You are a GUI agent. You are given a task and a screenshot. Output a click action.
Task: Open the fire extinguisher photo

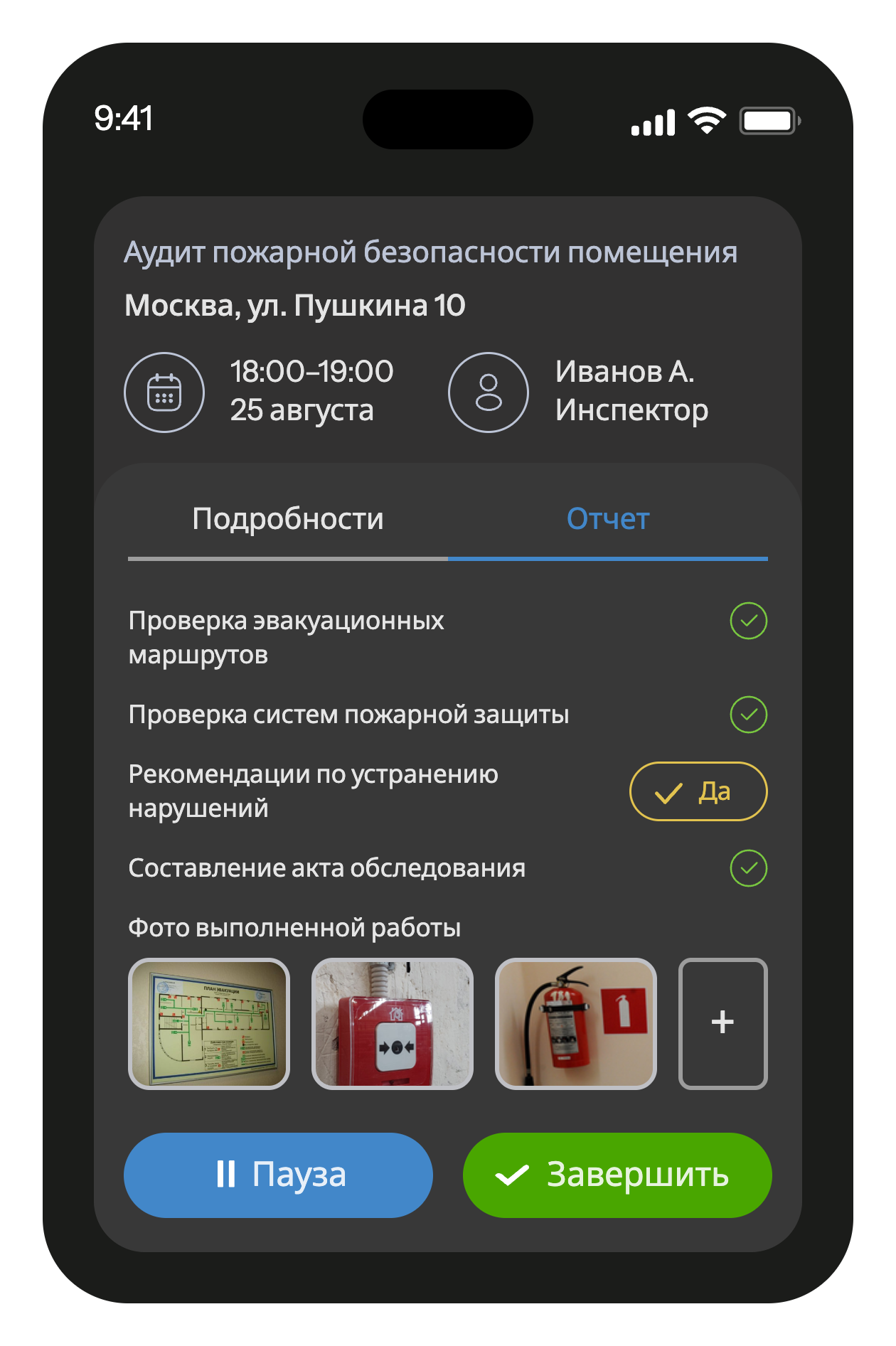tap(576, 1024)
